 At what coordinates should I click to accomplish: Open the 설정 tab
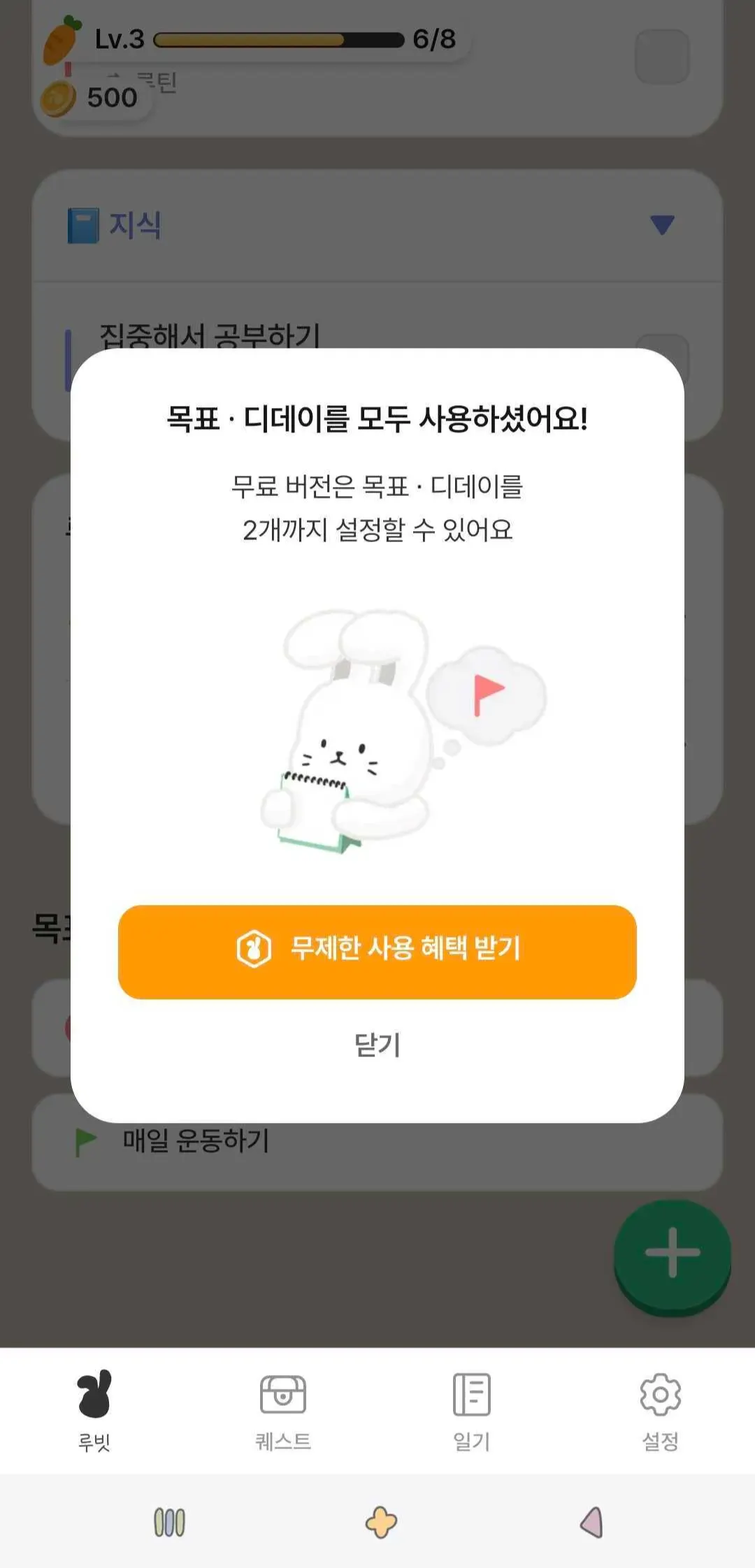pyautogui.click(x=660, y=1410)
